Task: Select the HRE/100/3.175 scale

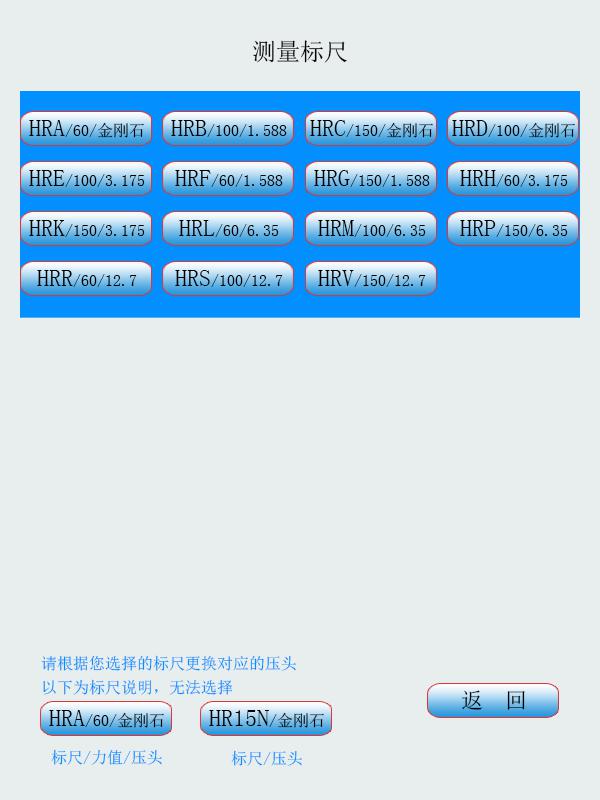Action: coord(86,179)
